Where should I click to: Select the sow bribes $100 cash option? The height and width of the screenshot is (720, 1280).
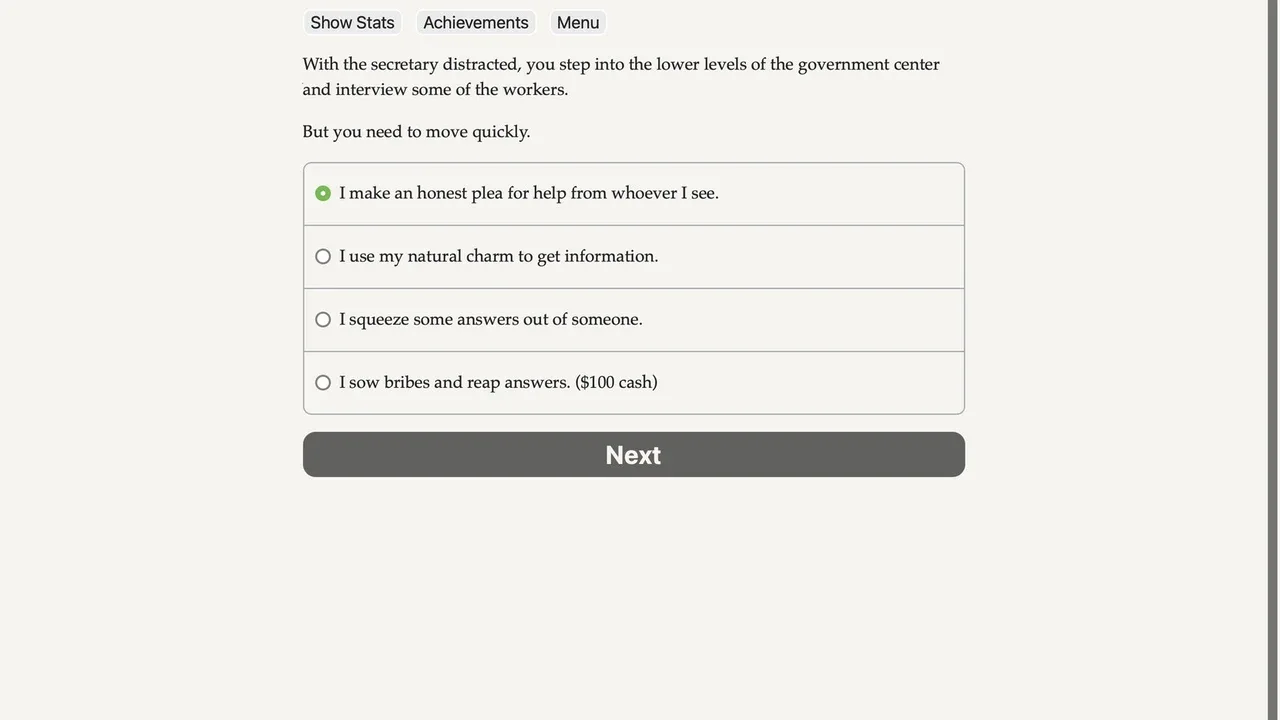point(634,383)
